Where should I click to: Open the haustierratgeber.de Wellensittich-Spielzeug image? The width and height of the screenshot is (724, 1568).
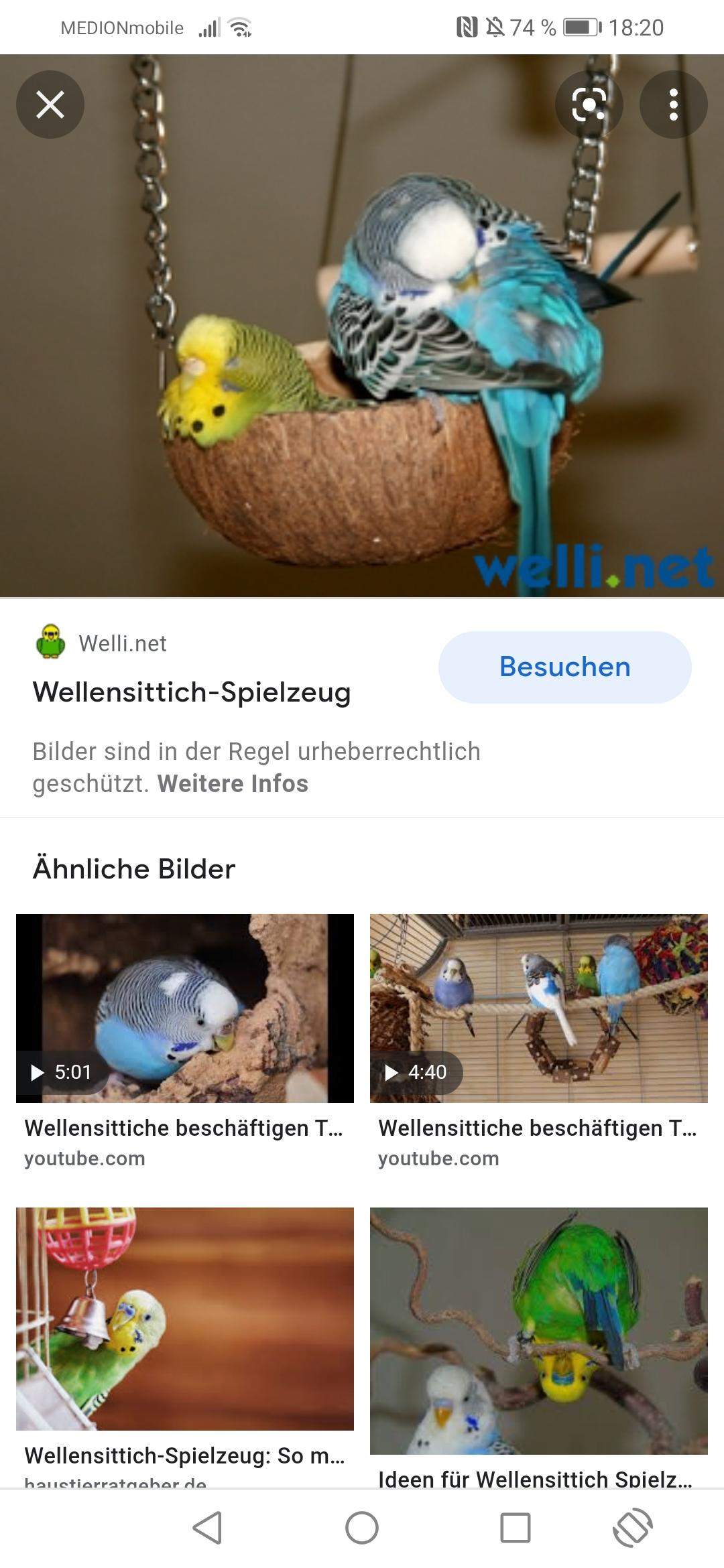point(185,1318)
